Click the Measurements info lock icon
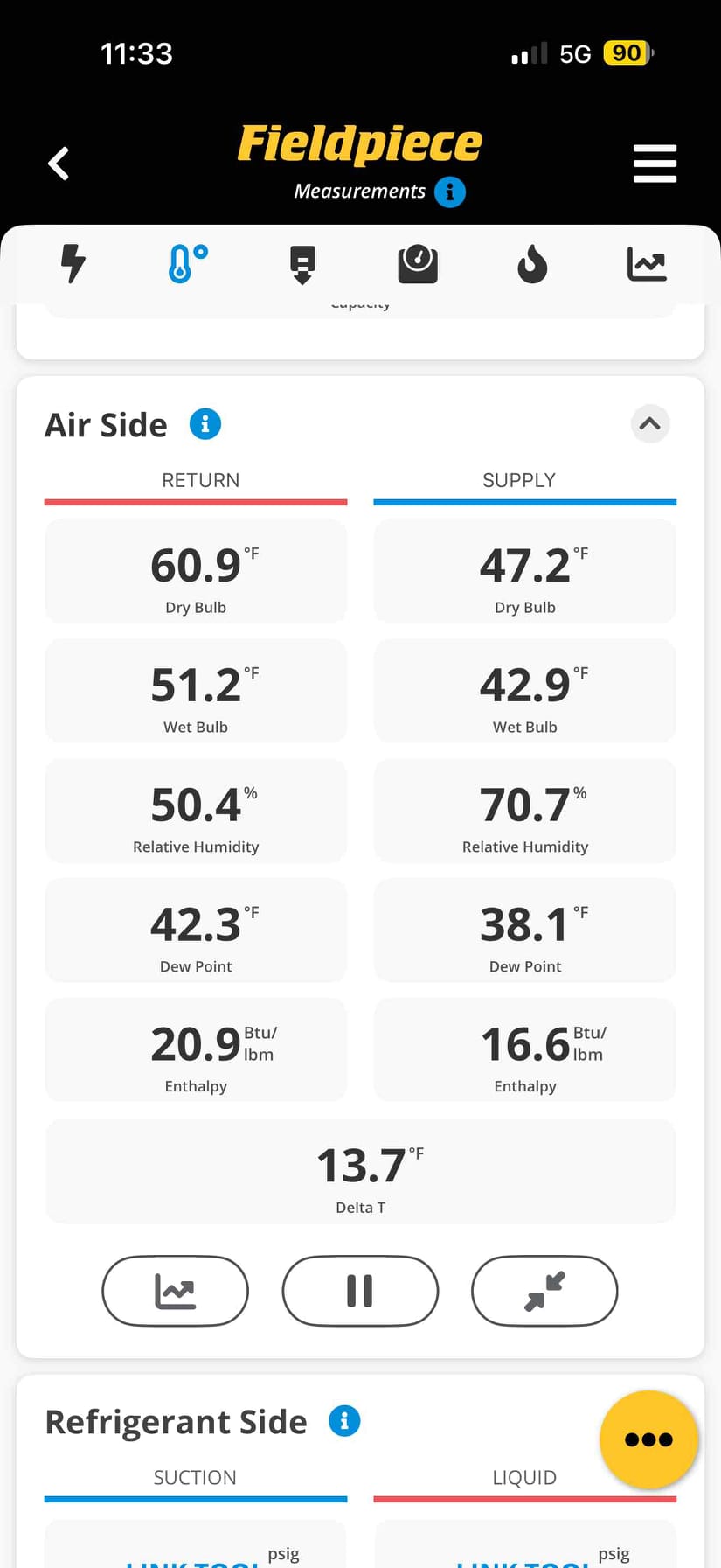The width and height of the screenshot is (721, 1568). 451,192
